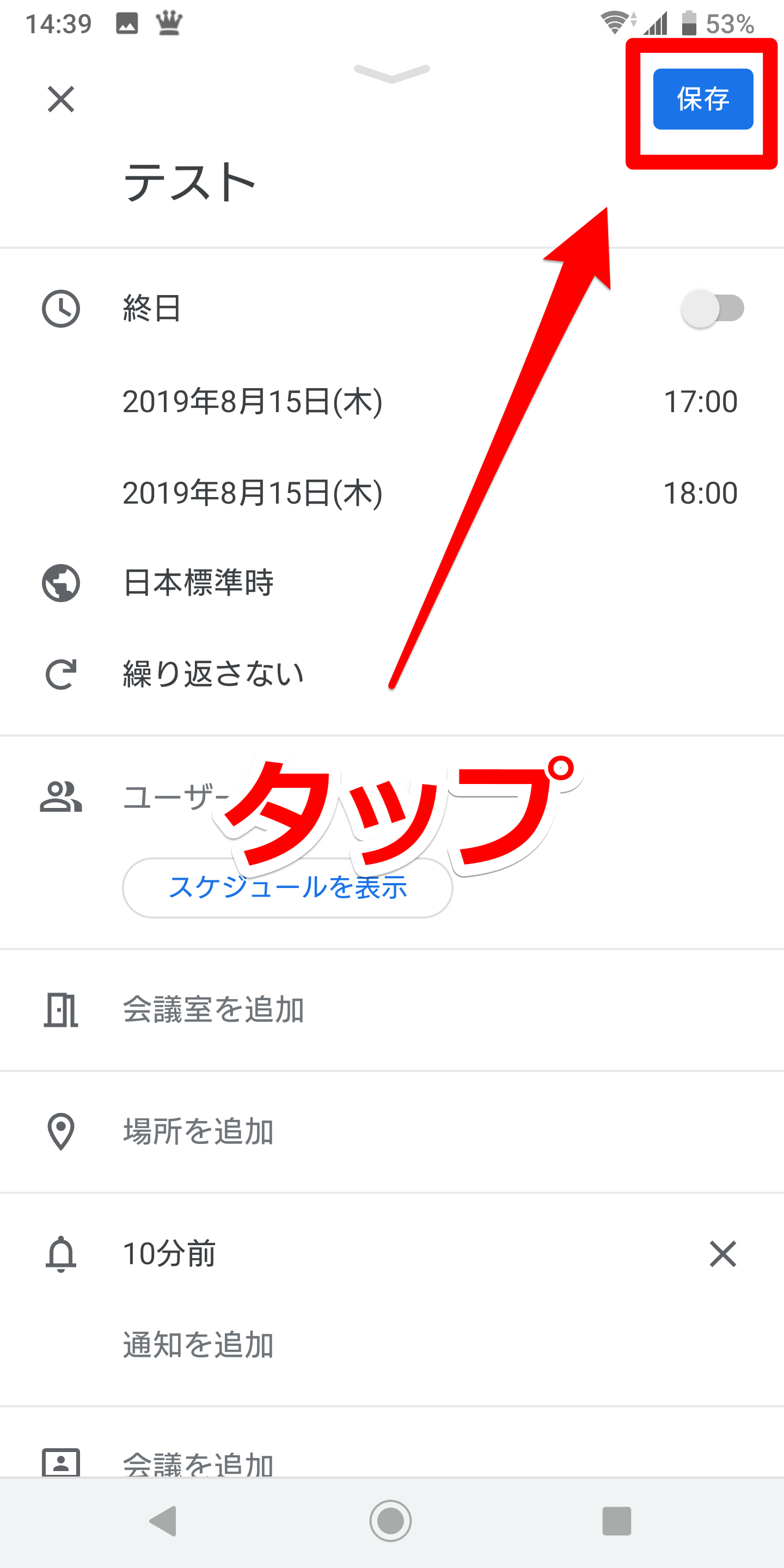Open recent apps from the navigation bar
Screen dimensions: 784x1568
coord(617,1521)
